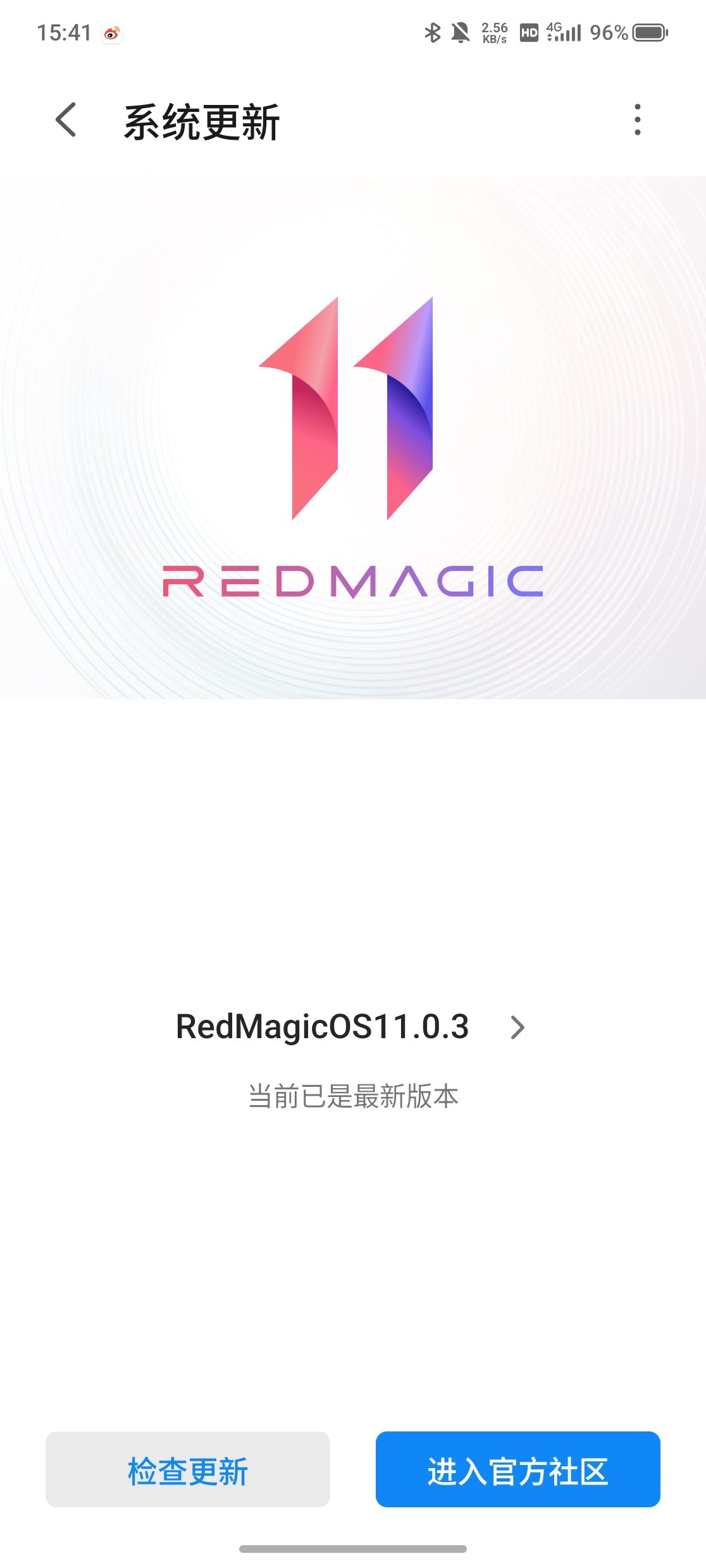The width and height of the screenshot is (706, 1568).
Task: Tap the 检查更新 button
Action: pyautogui.click(x=187, y=1469)
